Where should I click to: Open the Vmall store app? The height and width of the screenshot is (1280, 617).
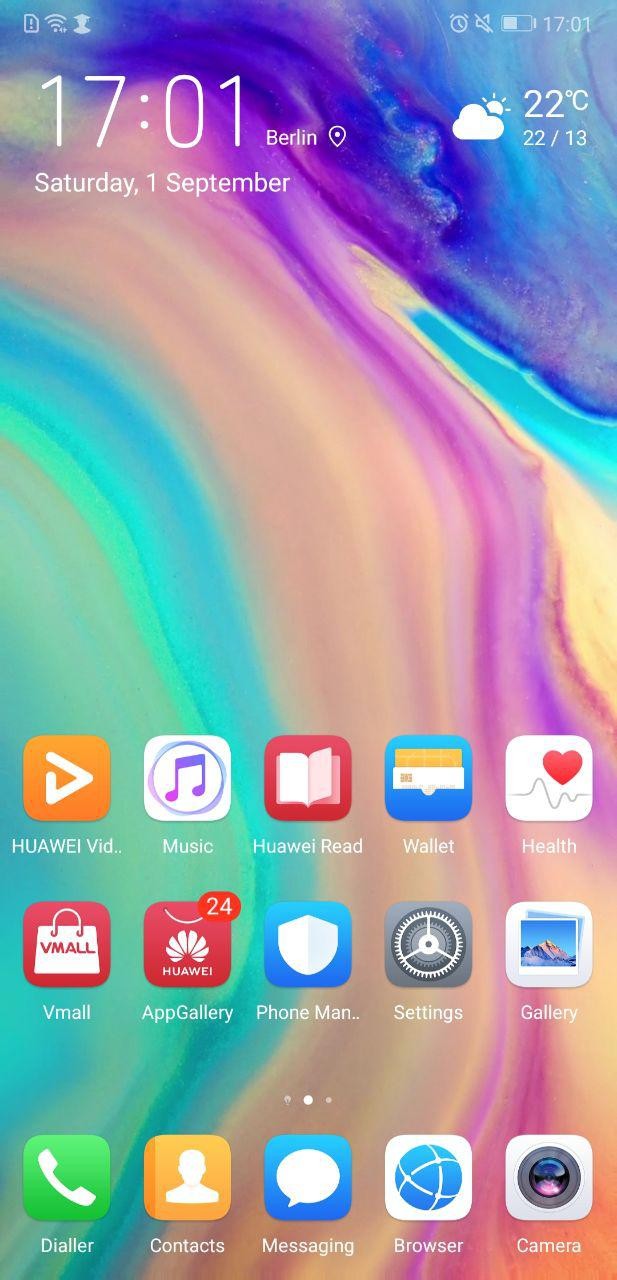click(67, 944)
